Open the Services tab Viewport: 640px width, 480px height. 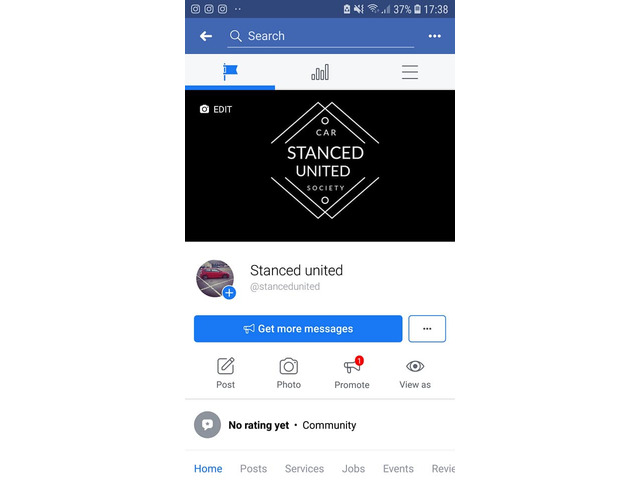(304, 468)
